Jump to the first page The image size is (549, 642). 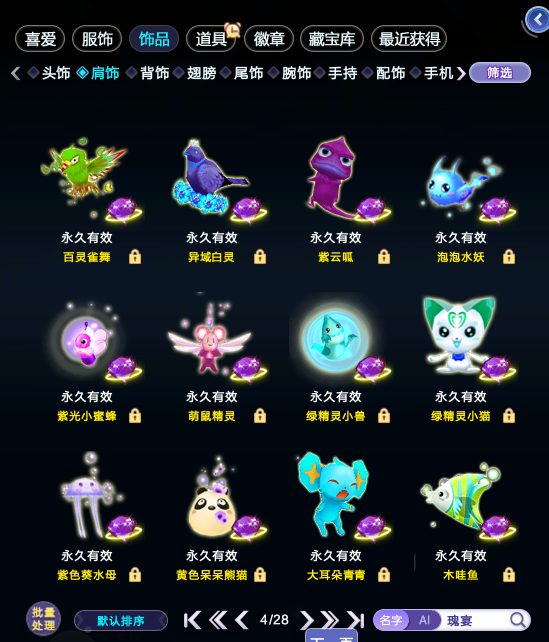click(x=192, y=620)
